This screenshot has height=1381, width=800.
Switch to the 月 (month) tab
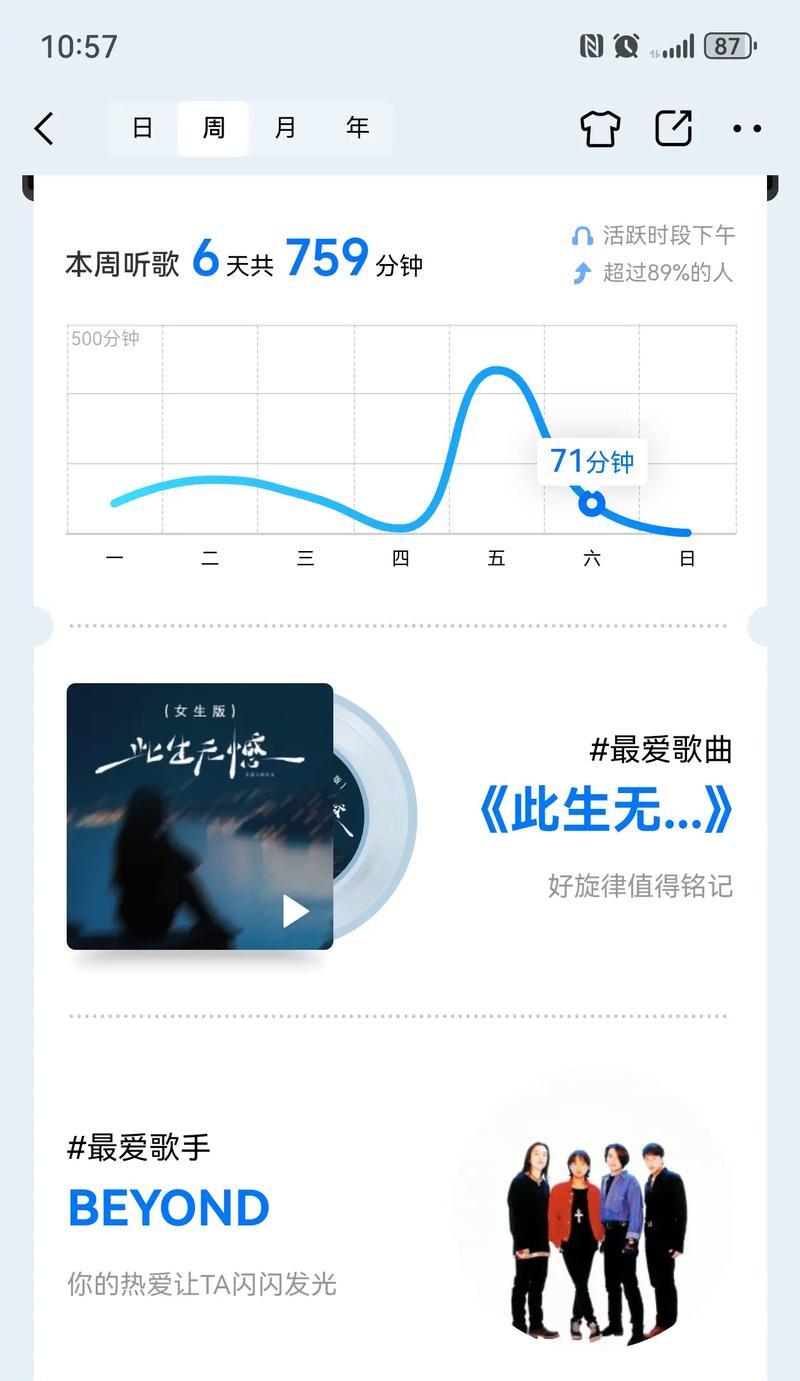pyautogui.click(x=285, y=128)
